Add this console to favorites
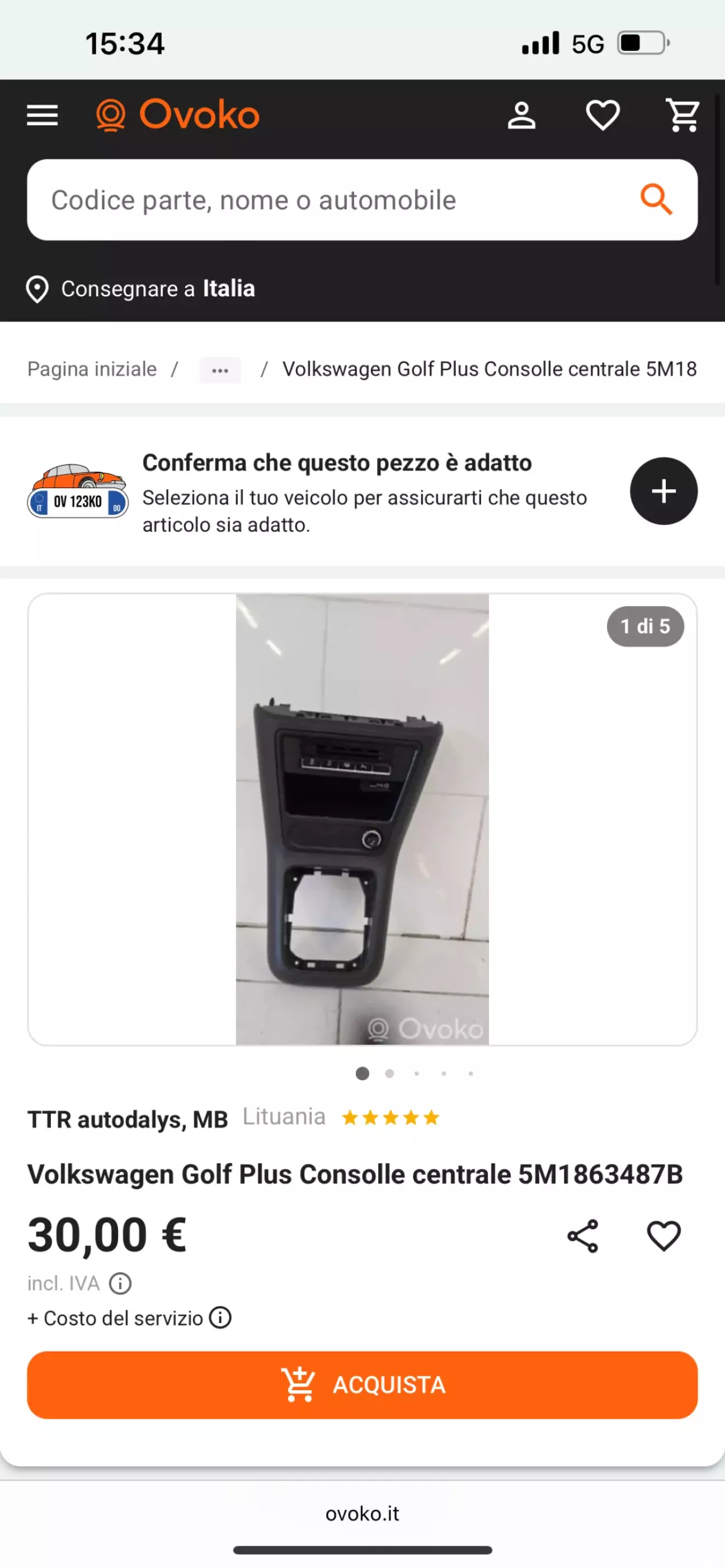The image size is (725, 1568). point(663,1236)
